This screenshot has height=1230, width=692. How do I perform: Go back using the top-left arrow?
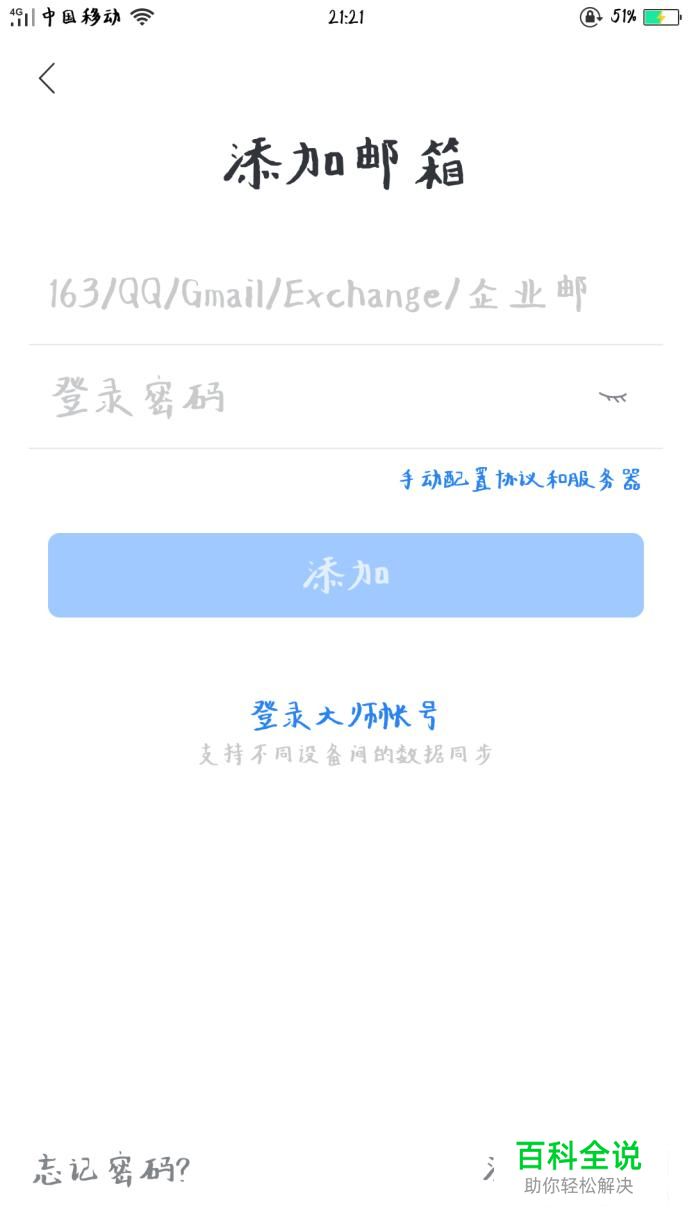point(47,78)
